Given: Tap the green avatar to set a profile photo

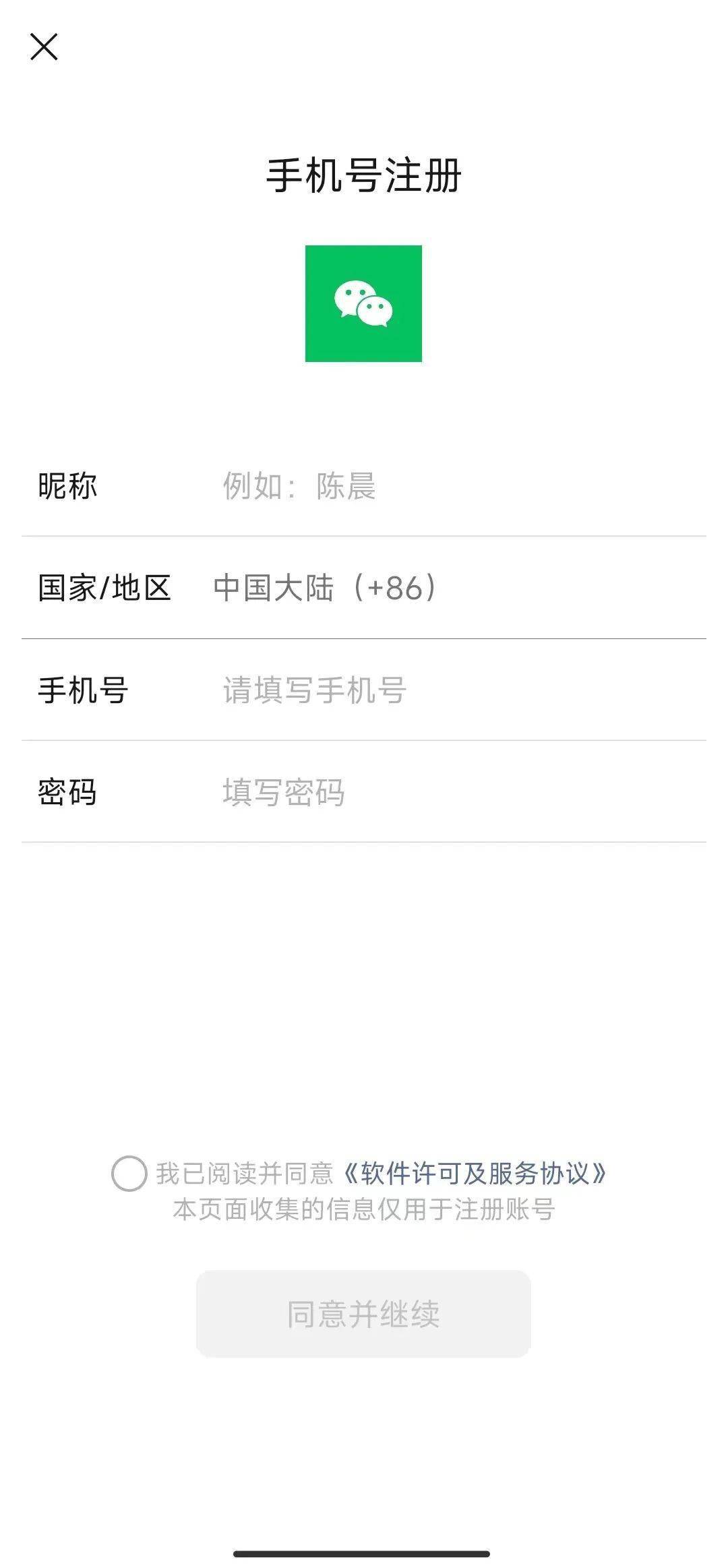Looking at the screenshot, I should pyautogui.click(x=363, y=303).
